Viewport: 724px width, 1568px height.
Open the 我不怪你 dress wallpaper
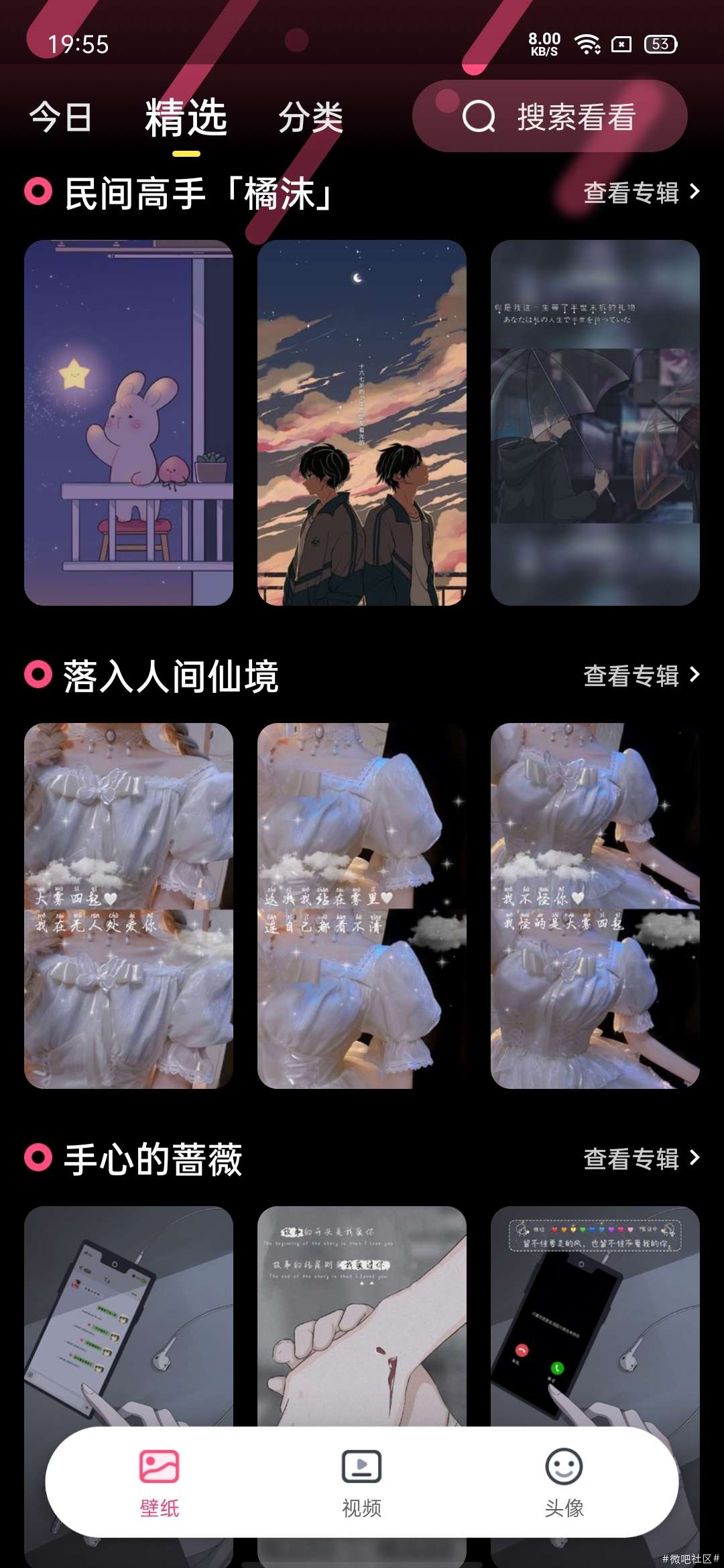pyautogui.click(x=595, y=905)
